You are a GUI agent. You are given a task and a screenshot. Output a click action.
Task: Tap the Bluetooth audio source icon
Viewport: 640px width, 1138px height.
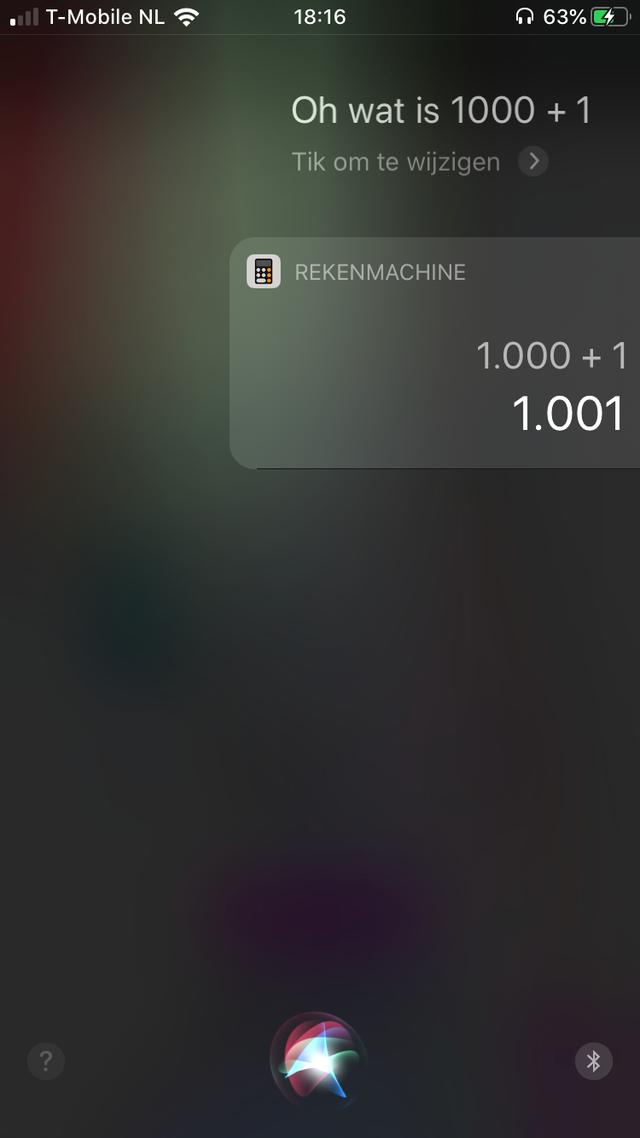pos(593,1061)
